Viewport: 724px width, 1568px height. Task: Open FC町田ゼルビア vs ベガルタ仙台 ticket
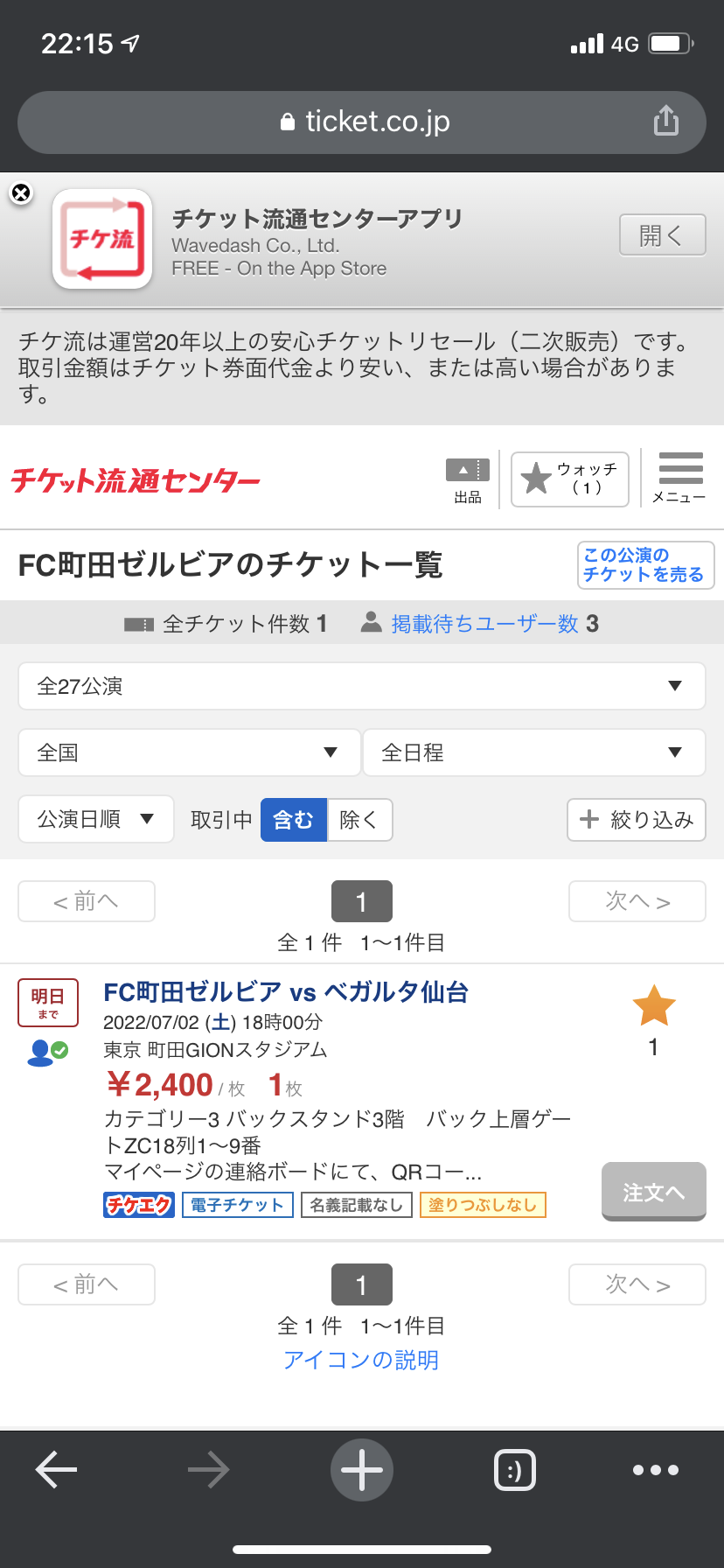point(286,992)
